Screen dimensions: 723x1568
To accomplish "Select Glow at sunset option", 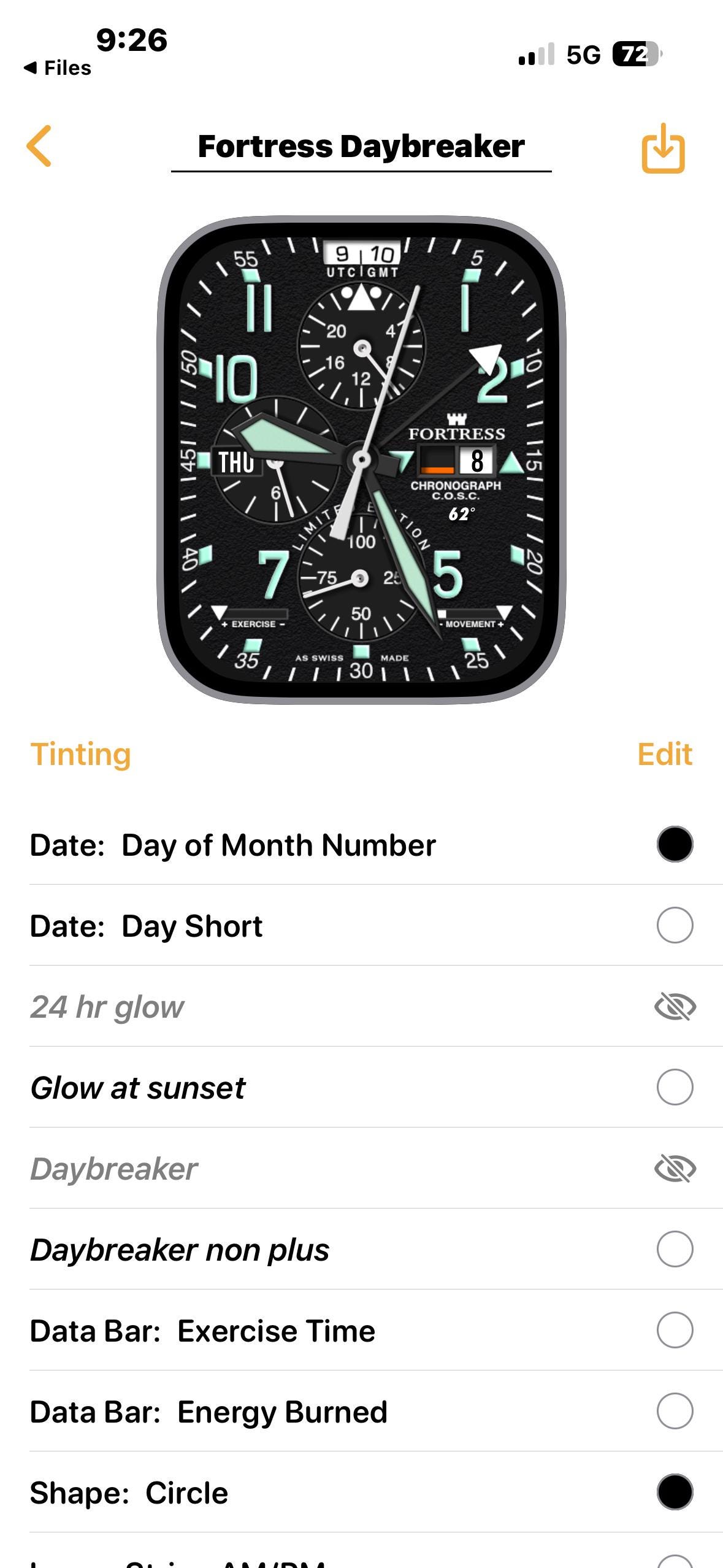I will click(x=675, y=1087).
